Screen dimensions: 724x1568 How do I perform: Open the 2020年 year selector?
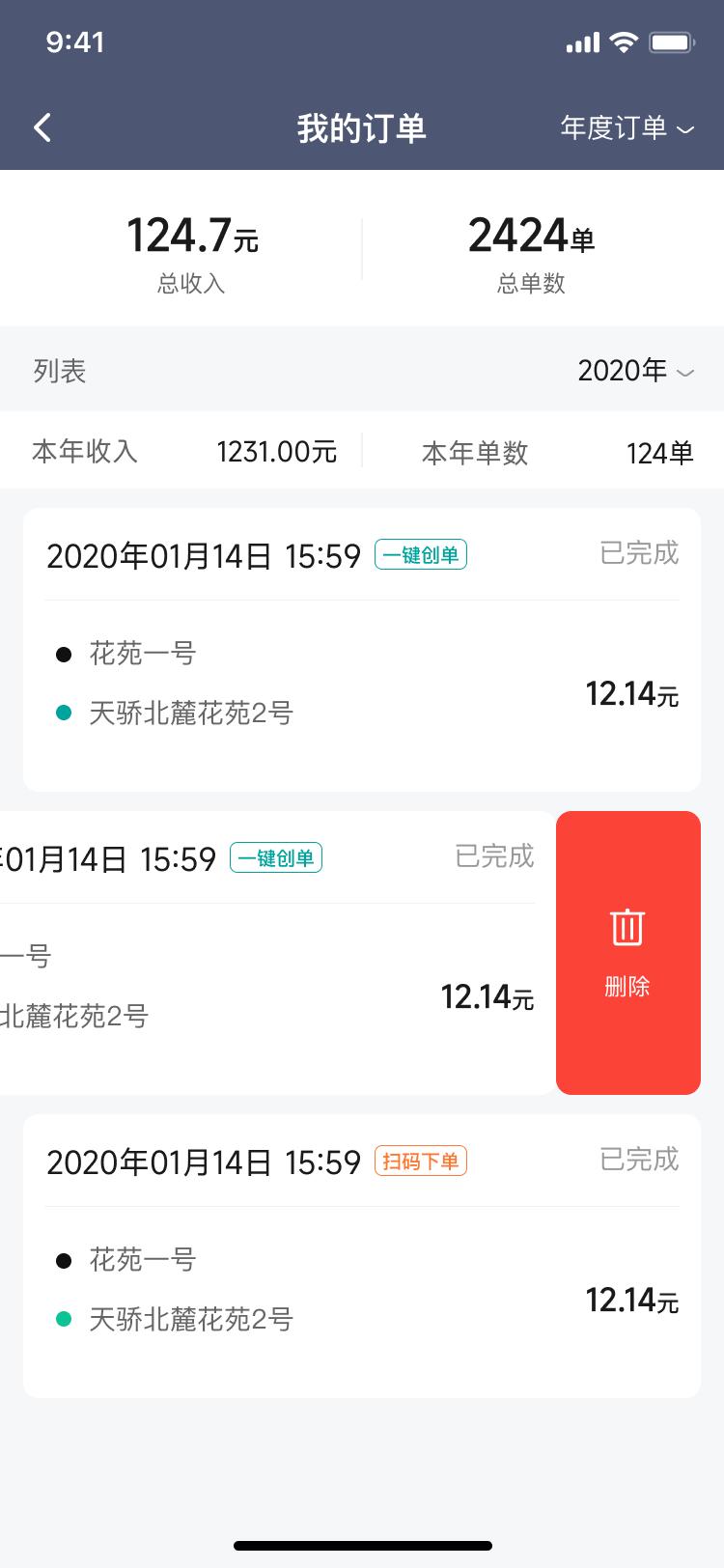click(625, 371)
